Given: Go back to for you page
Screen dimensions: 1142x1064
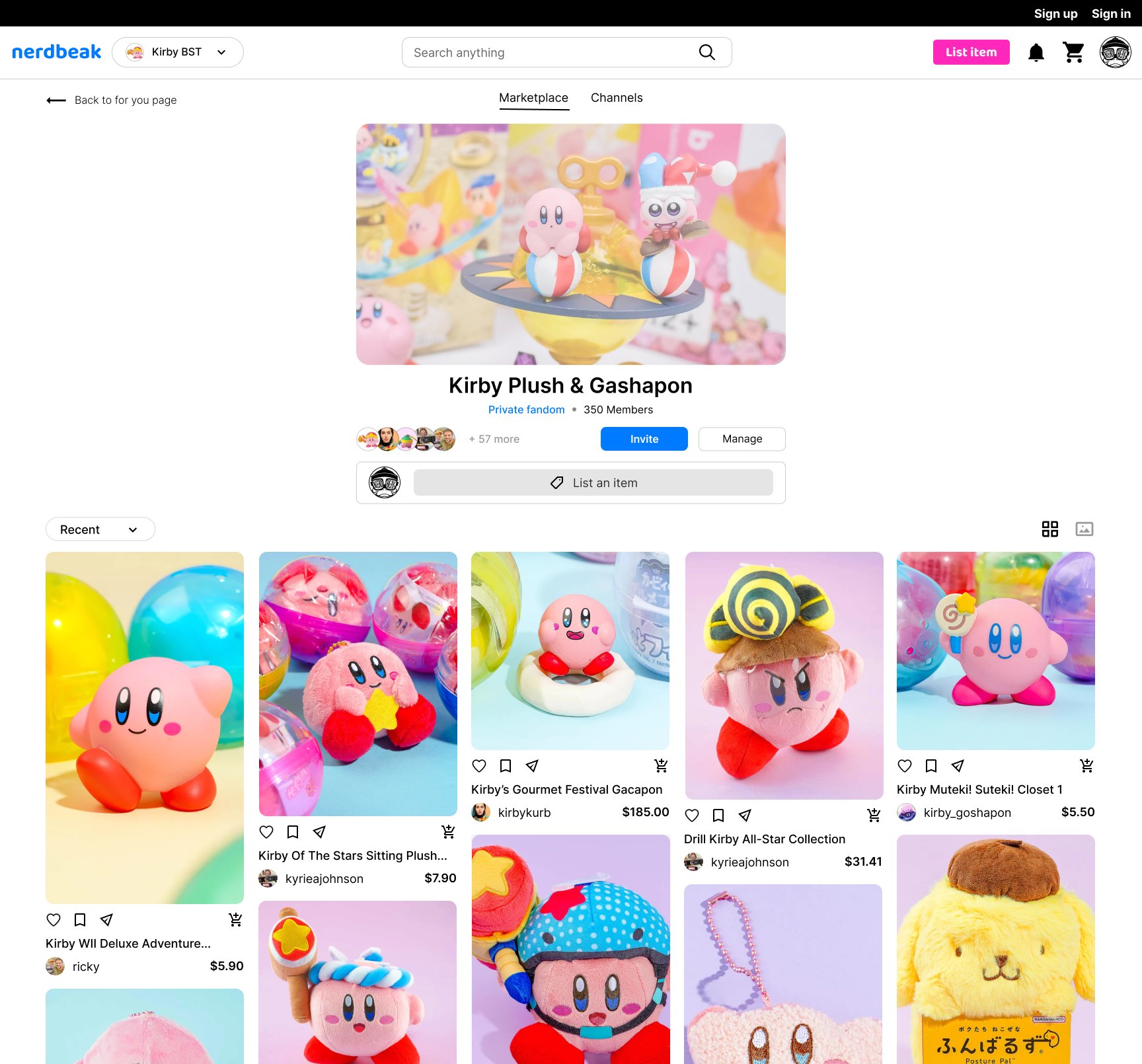Looking at the screenshot, I should (112, 100).
